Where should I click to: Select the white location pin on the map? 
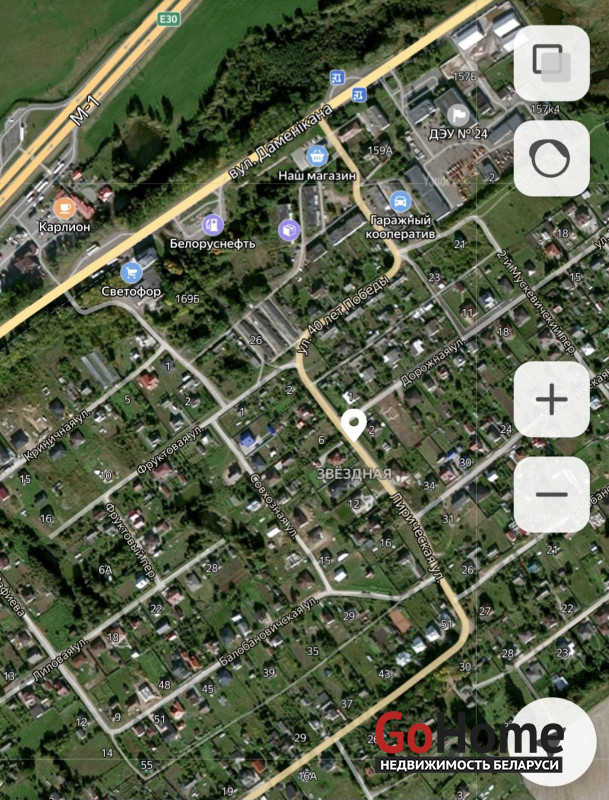(352, 424)
